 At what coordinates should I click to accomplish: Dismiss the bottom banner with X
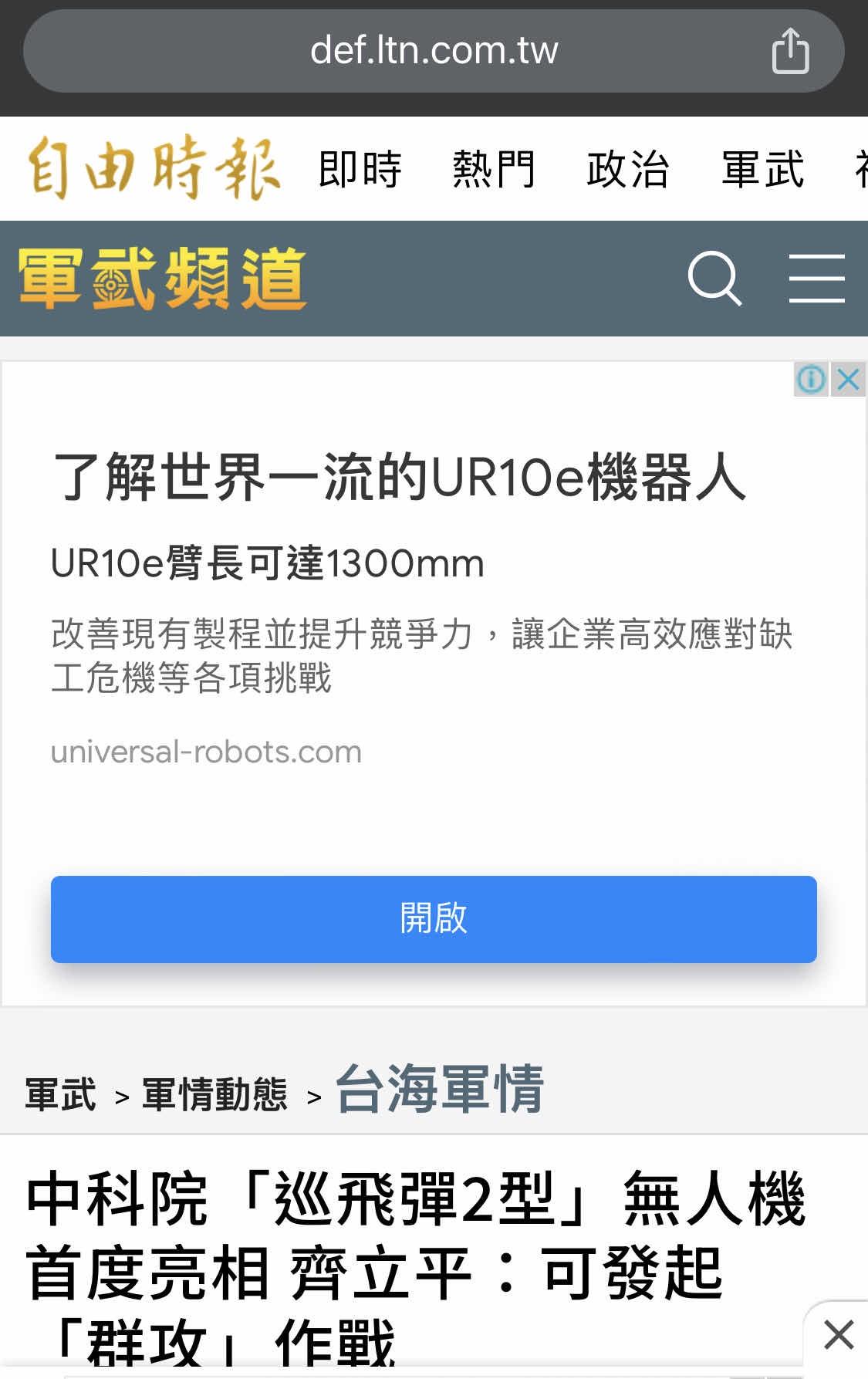pyautogui.click(x=839, y=1334)
